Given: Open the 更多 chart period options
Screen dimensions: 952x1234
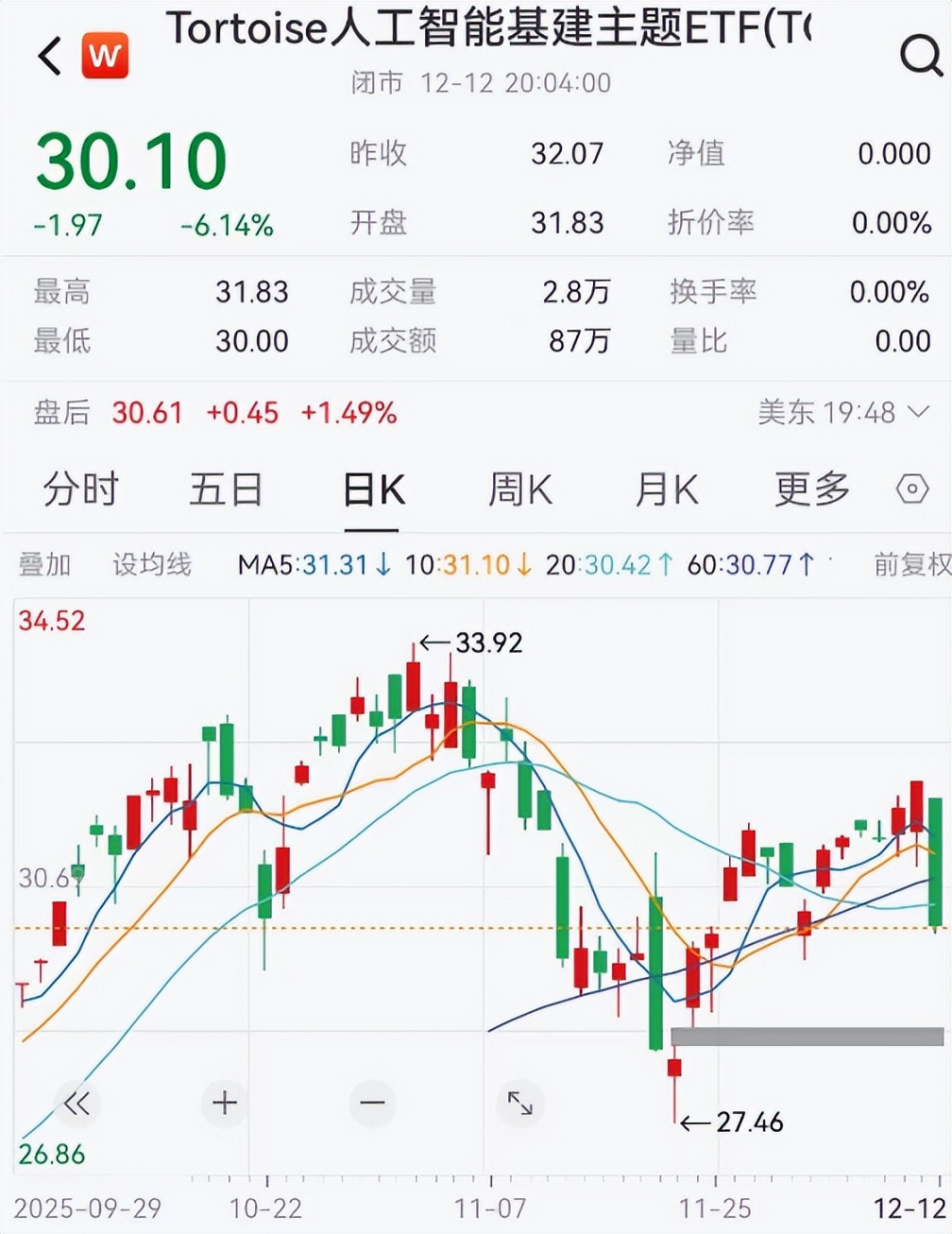Looking at the screenshot, I should click(812, 490).
